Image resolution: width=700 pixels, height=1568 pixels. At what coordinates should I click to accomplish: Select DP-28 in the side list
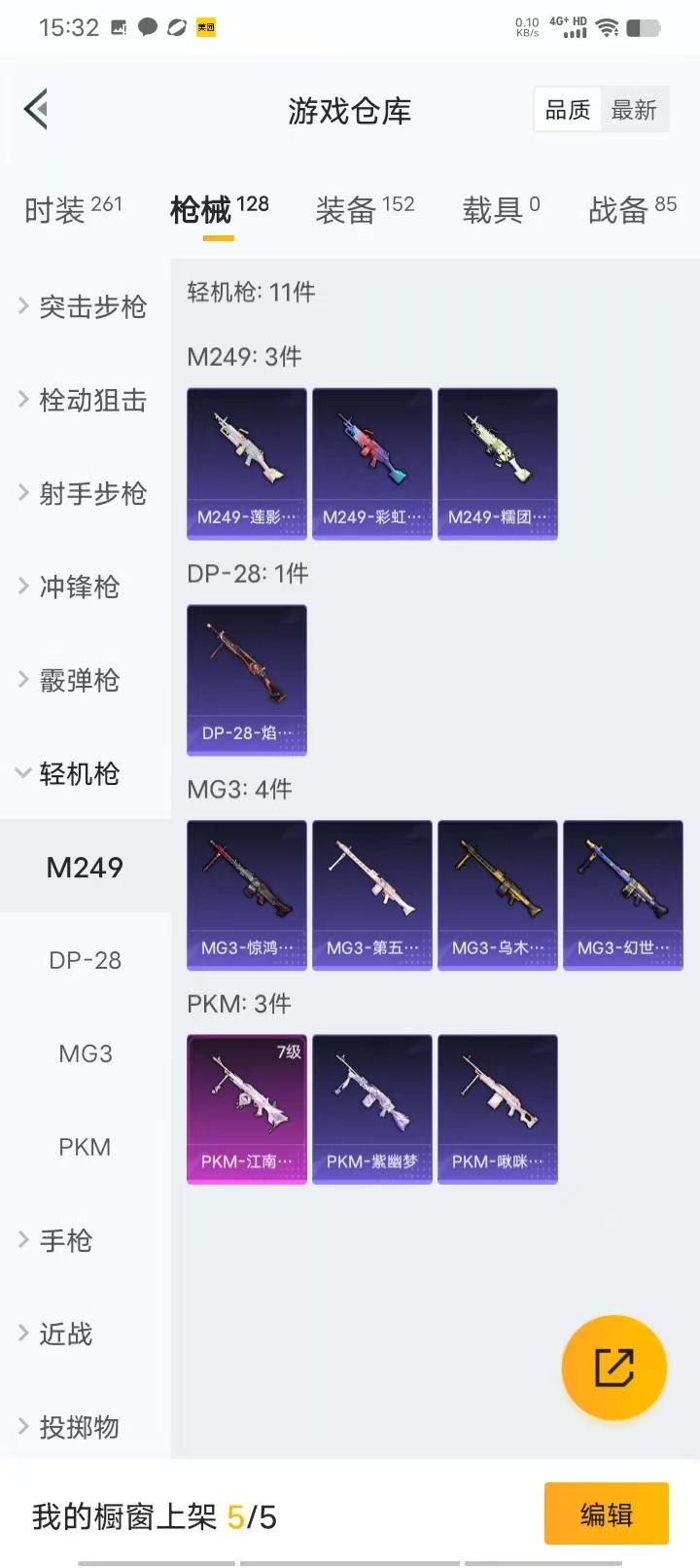point(86,961)
